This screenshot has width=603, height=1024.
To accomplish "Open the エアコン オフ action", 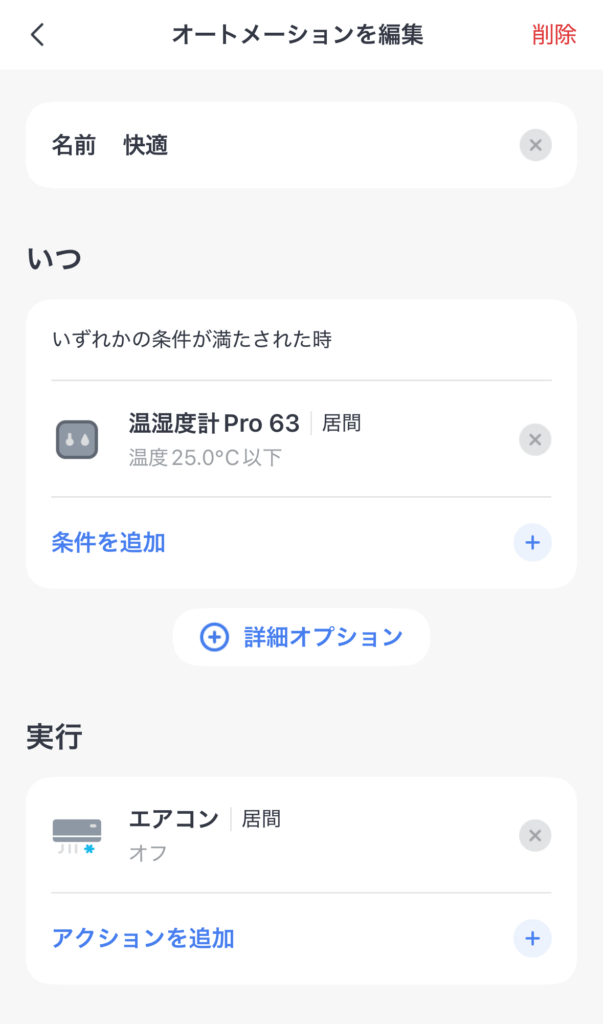I will [x=281, y=835].
